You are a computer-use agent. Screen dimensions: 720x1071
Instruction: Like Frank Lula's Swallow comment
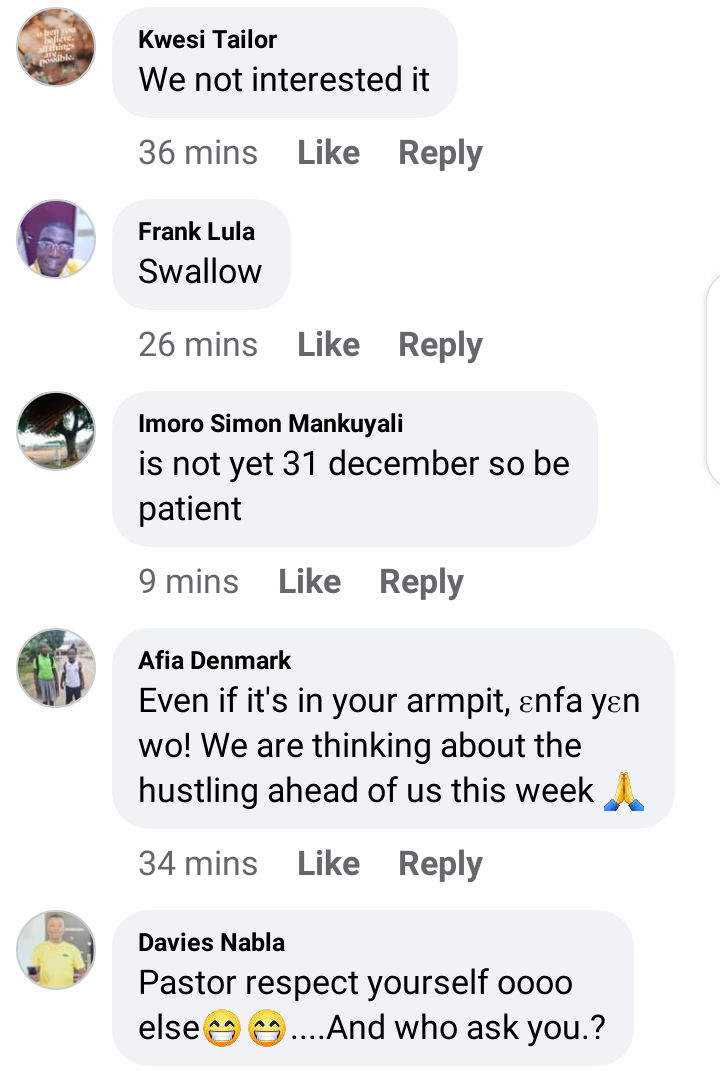click(328, 345)
